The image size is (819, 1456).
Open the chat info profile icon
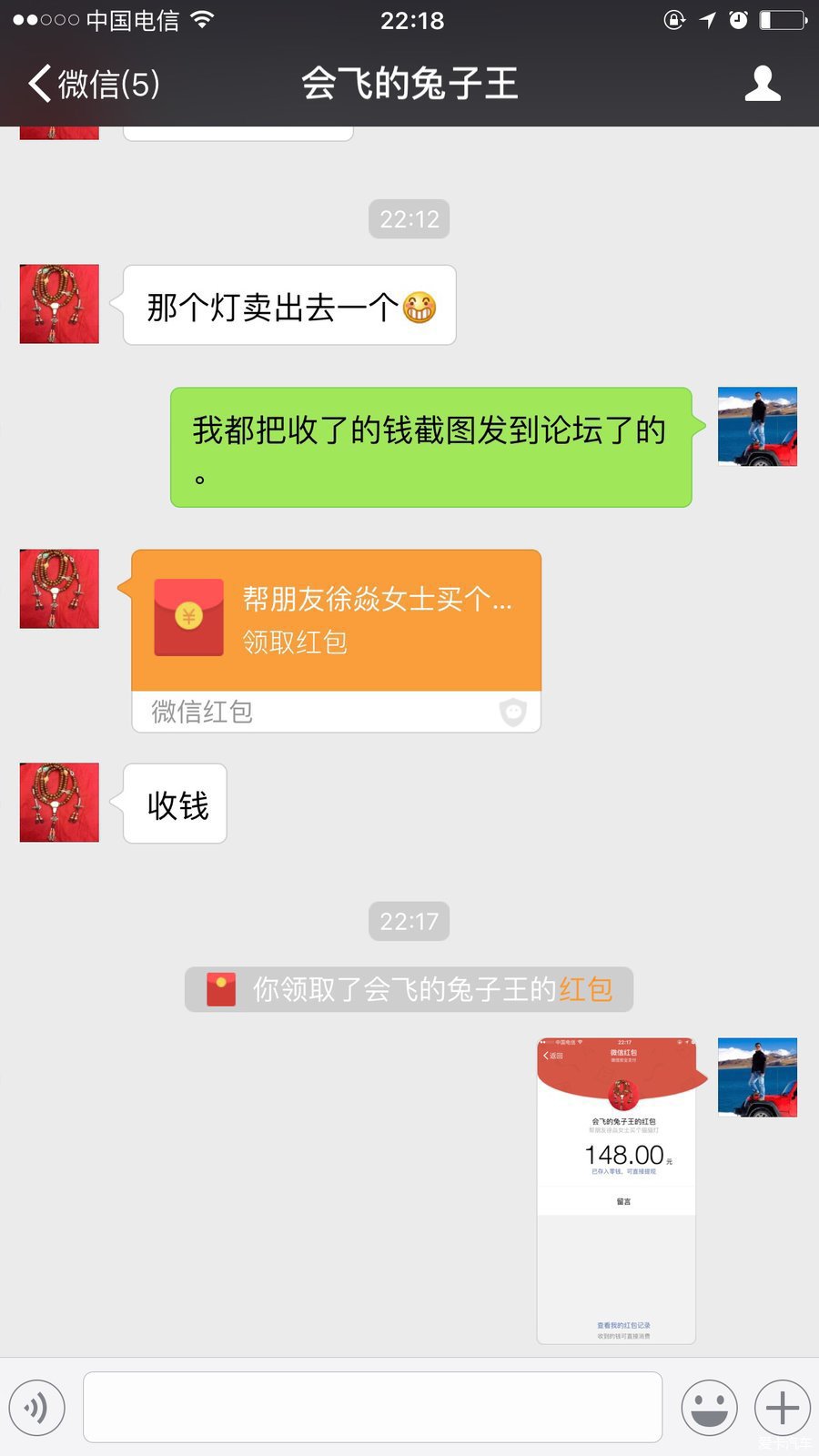(x=763, y=84)
